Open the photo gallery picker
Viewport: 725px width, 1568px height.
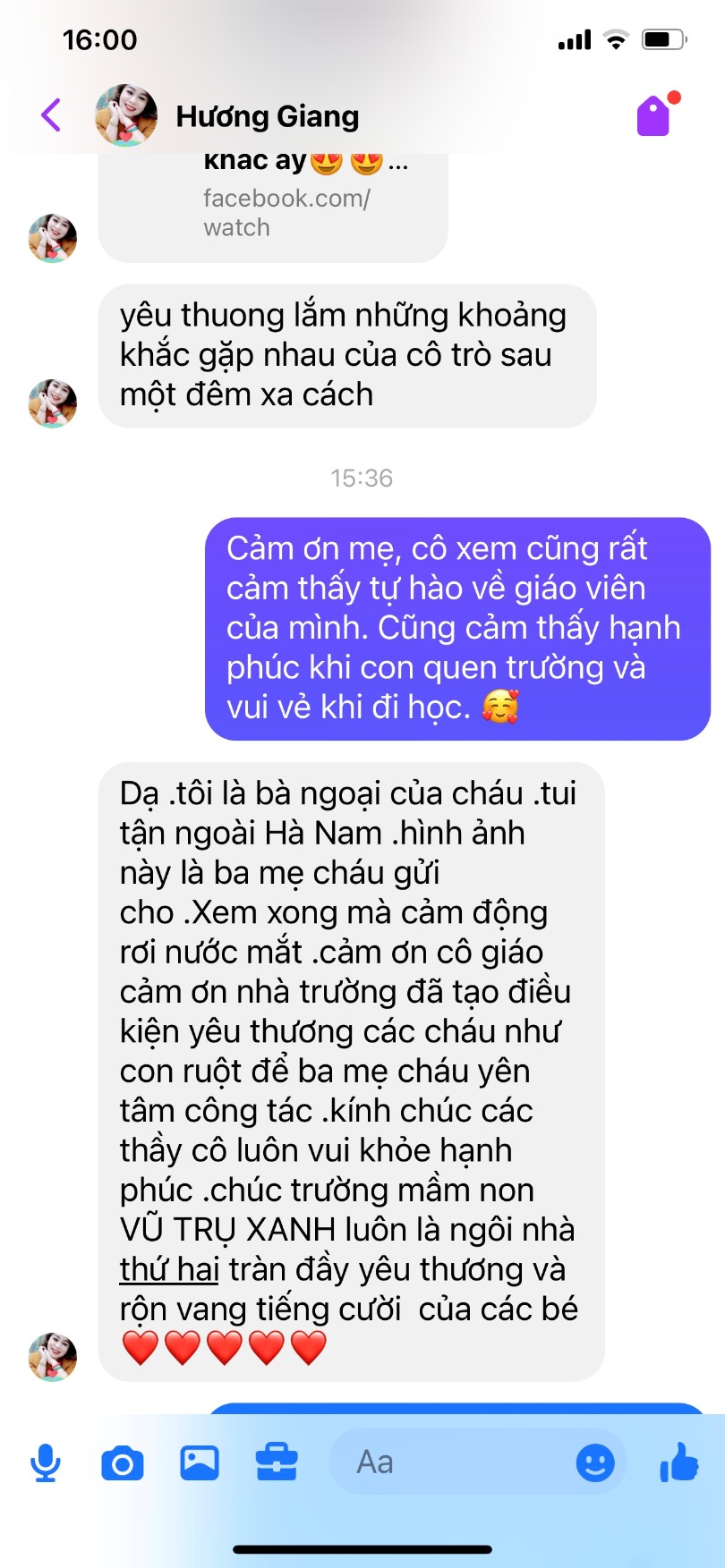[x=200, y=1463]
